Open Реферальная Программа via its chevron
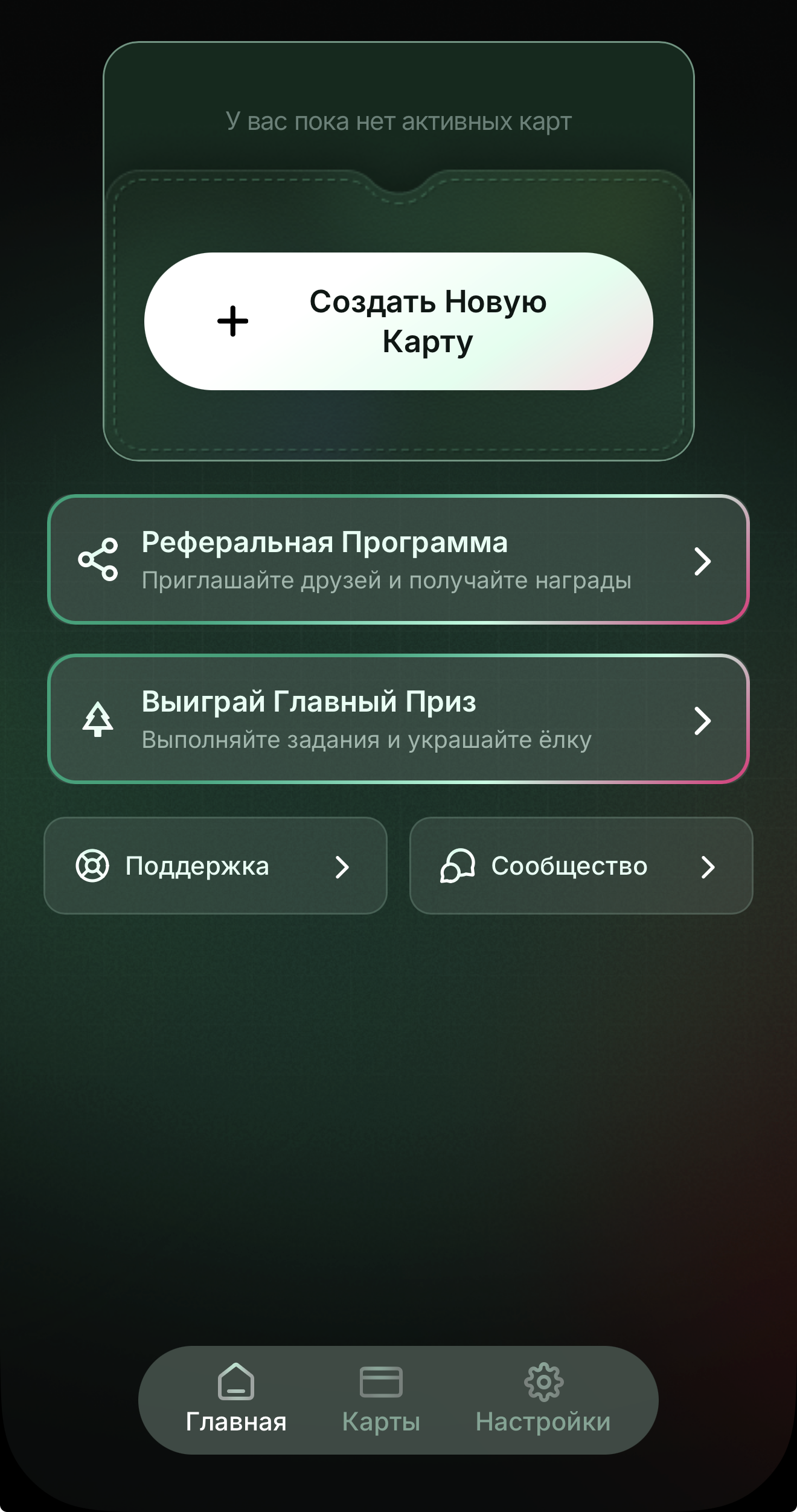Viewport: 797px width, 1512px height. point(703,562)
